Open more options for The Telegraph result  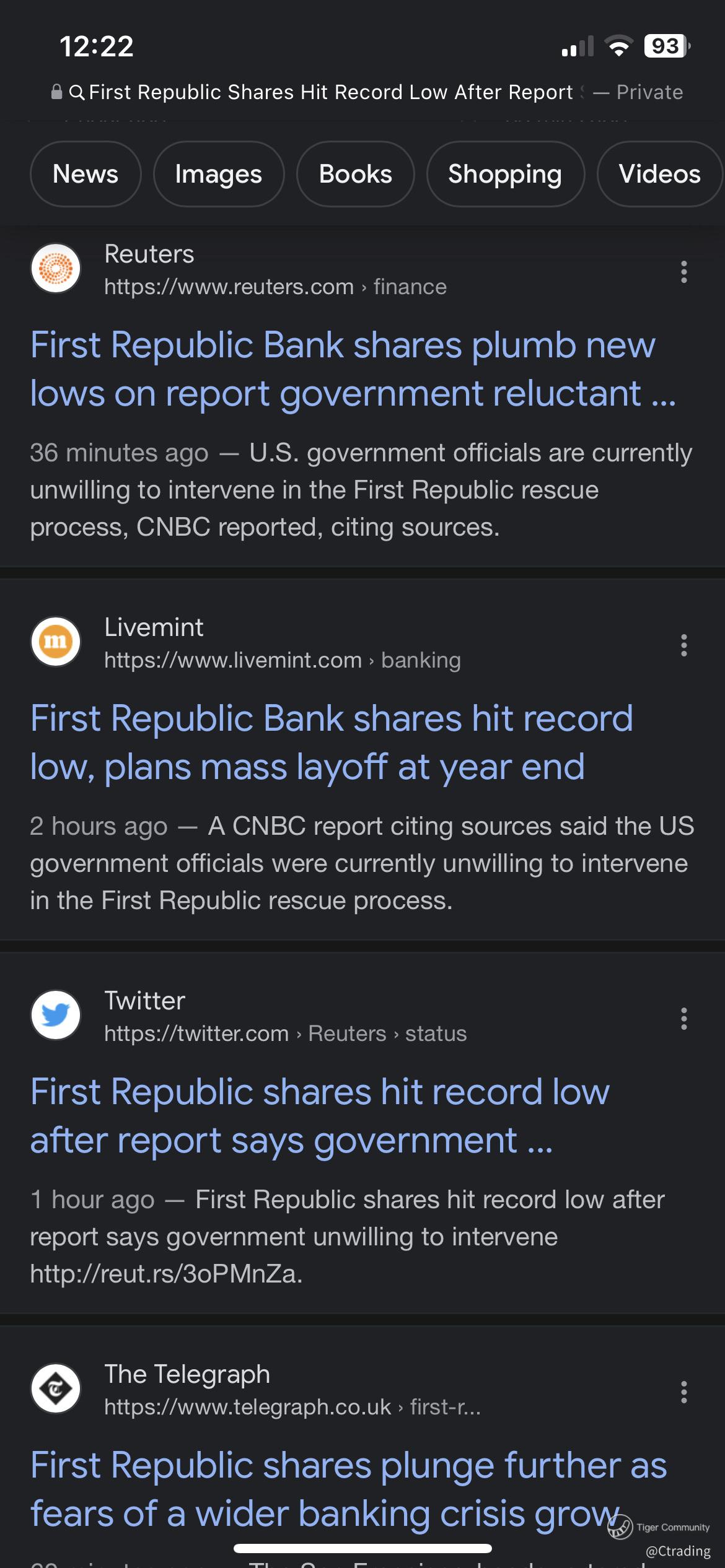point(683,1392)
